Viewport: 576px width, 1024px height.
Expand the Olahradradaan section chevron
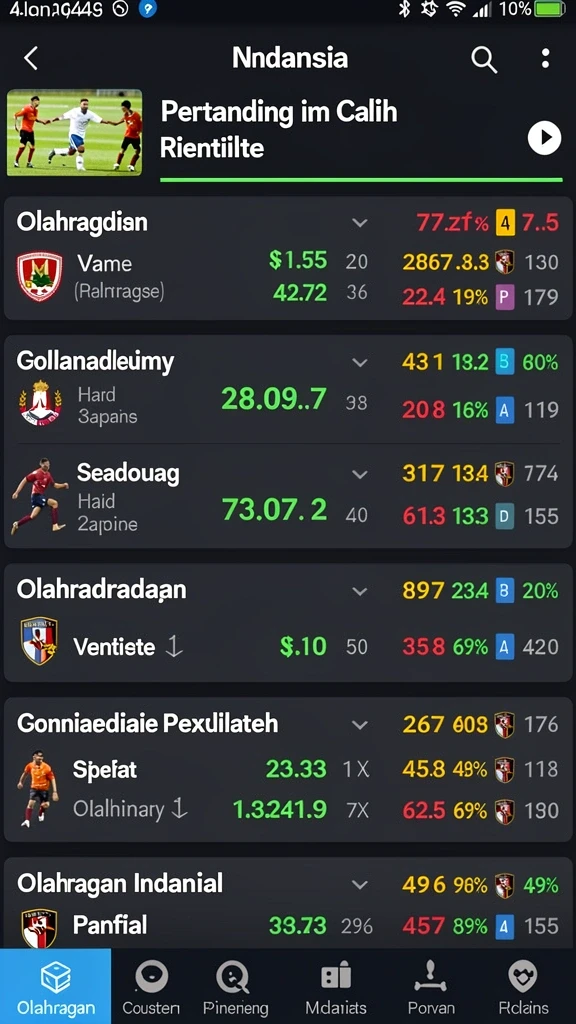[360, 592]
